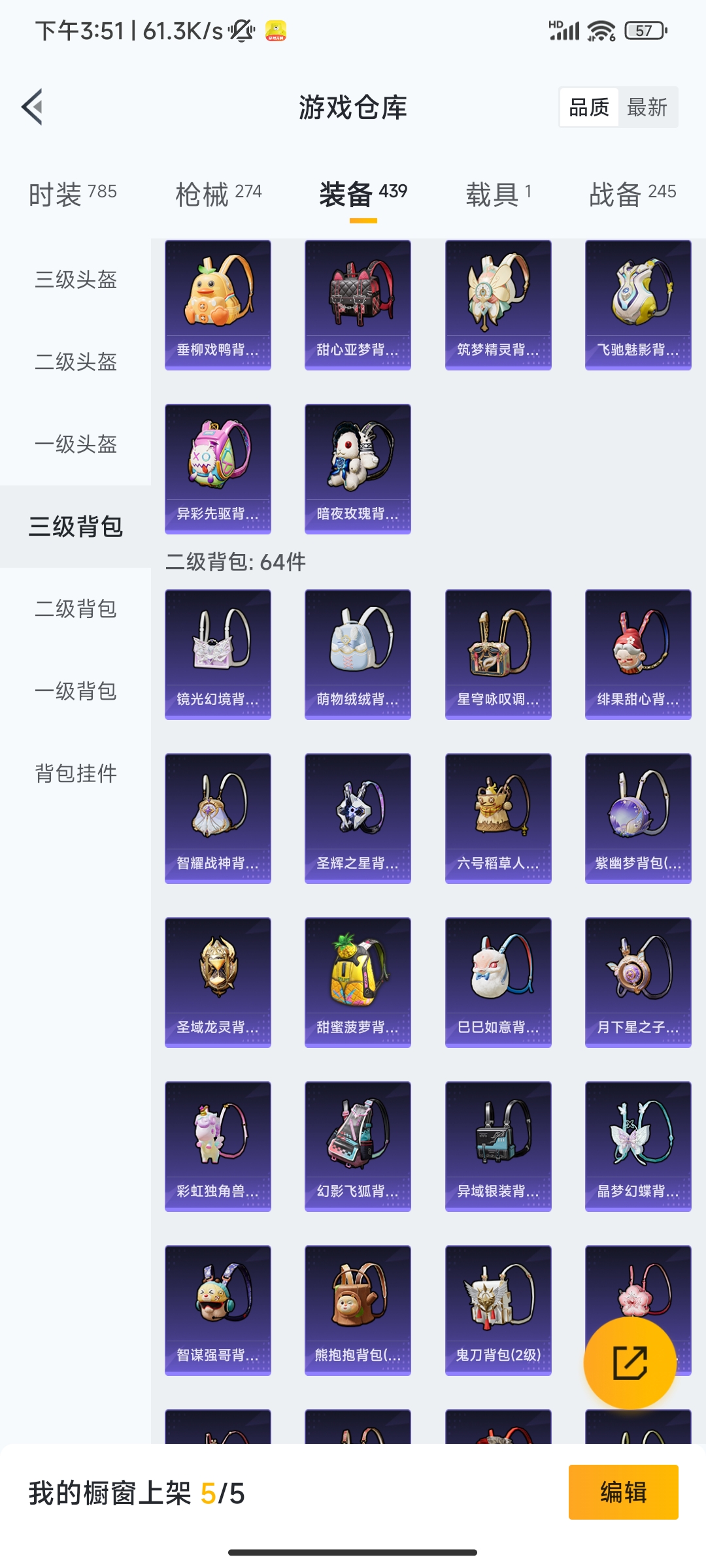Tap 编辑 to edit showcase
706x1568 pixels.
click(x=623, y=1492)
